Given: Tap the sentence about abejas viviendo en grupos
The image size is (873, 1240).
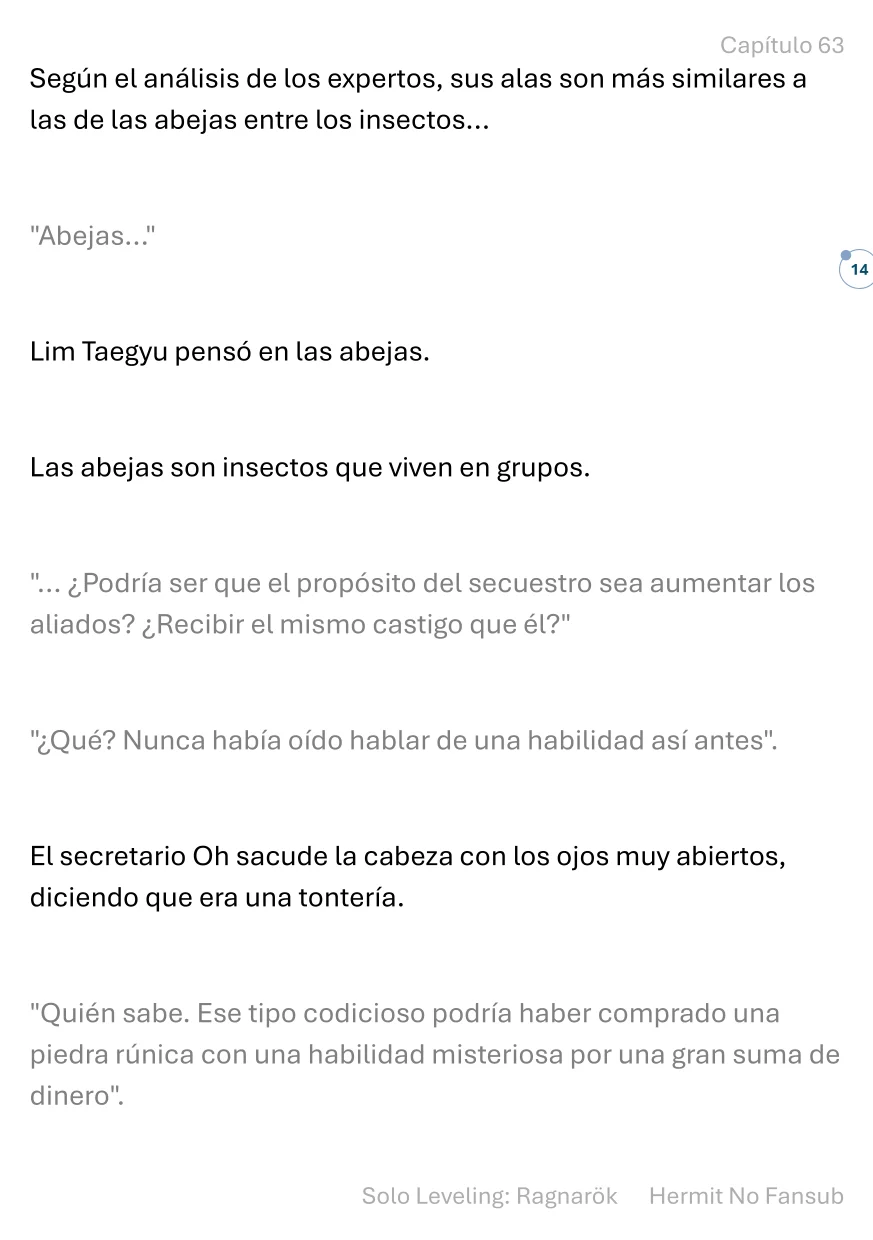Looking at the screenshot, I should tap(309, 467).
